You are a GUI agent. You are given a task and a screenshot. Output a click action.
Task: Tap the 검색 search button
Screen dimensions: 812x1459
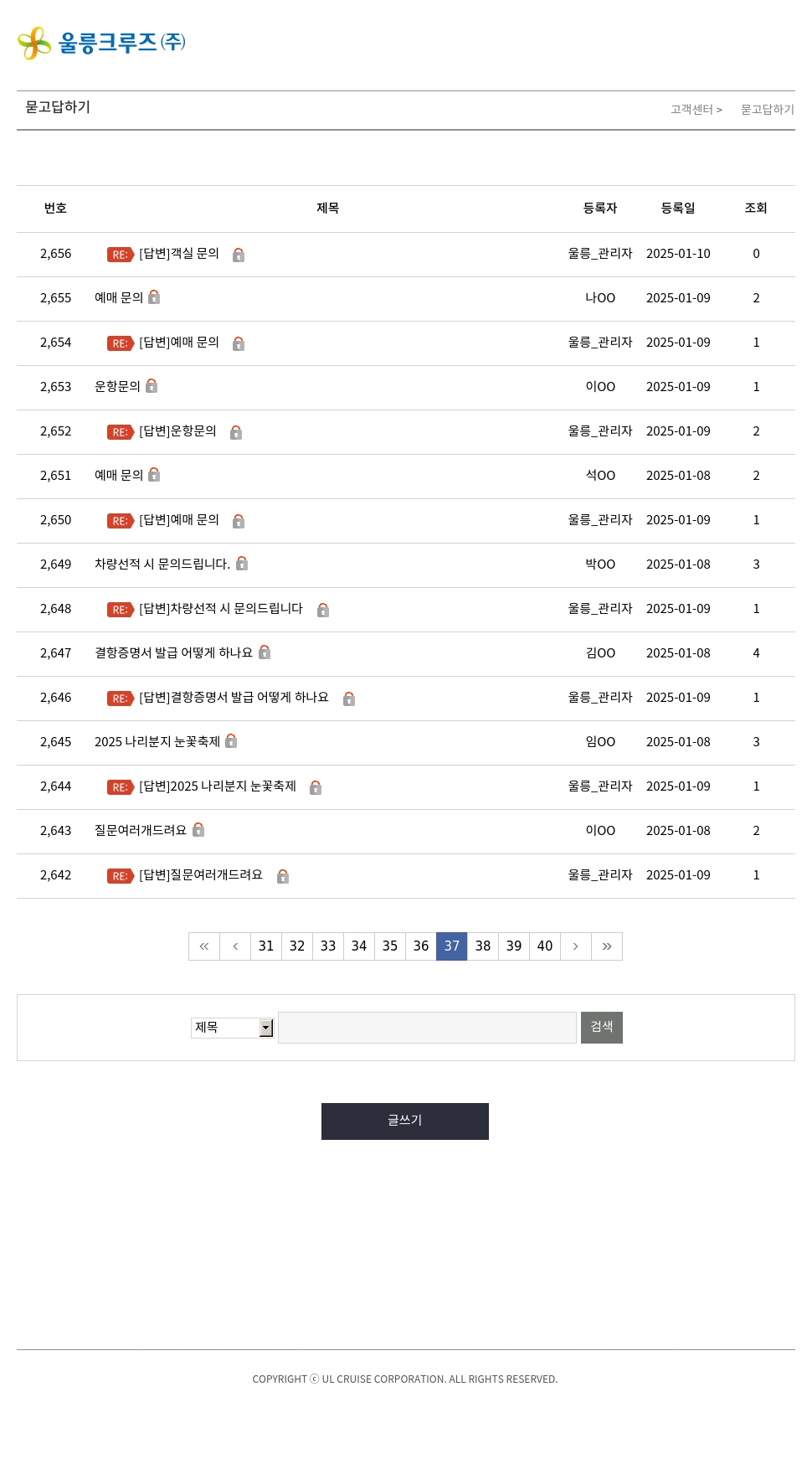pyautogui.click(x=602, y=1028)
